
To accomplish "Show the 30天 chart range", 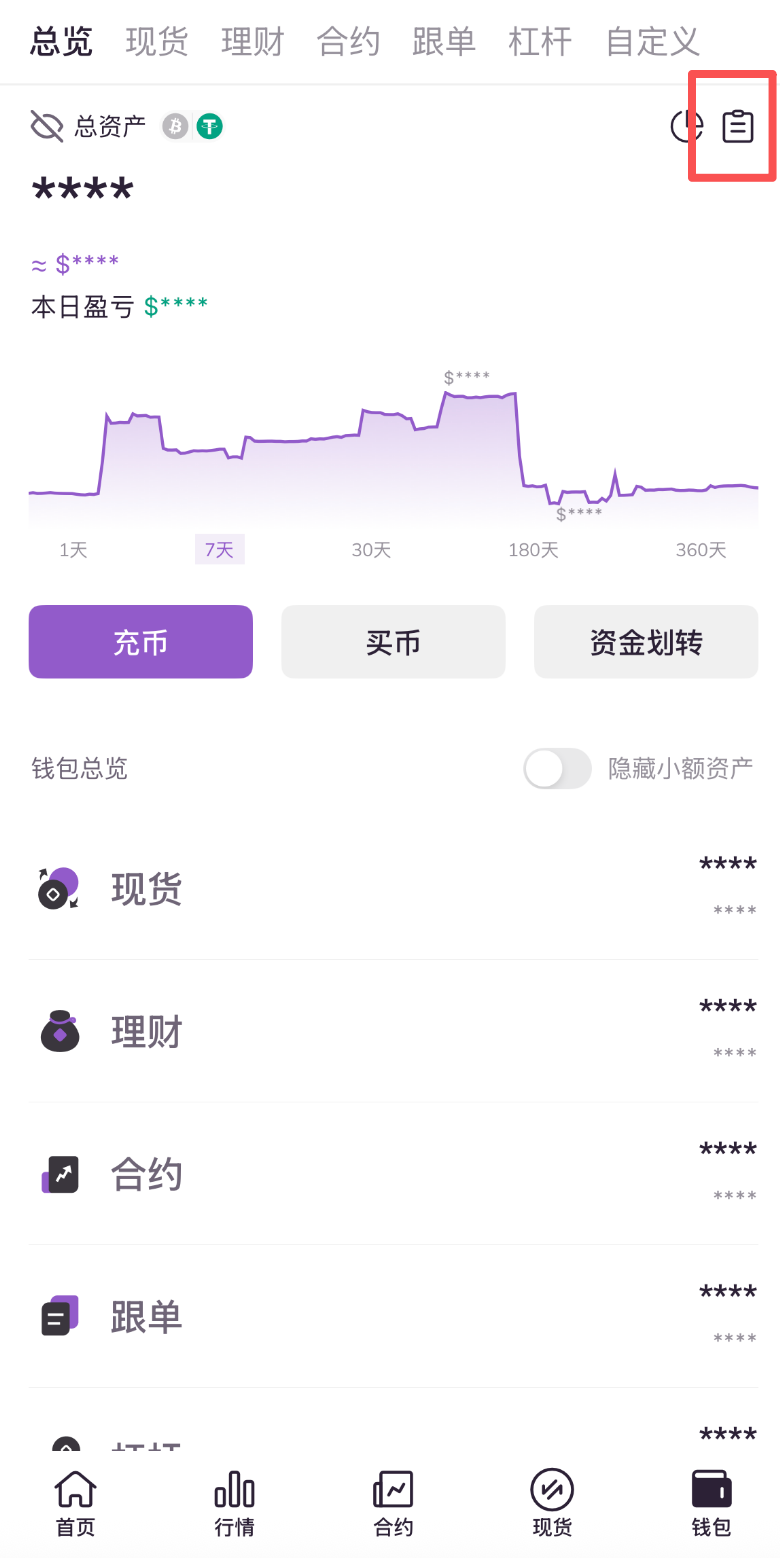I will click(371, 550).
